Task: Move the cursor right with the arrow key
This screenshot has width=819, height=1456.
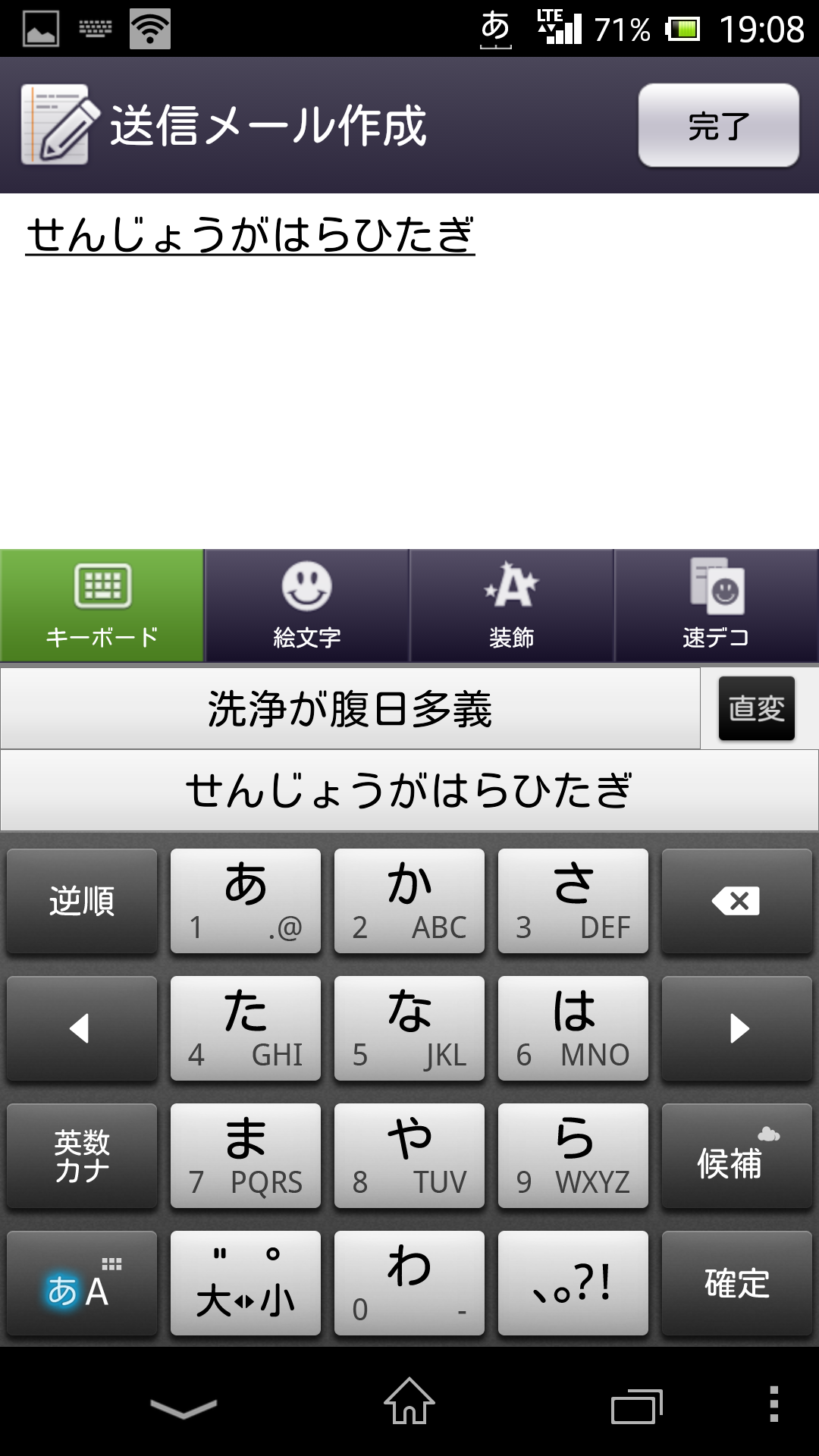Action: click(x=736, y=1028)
